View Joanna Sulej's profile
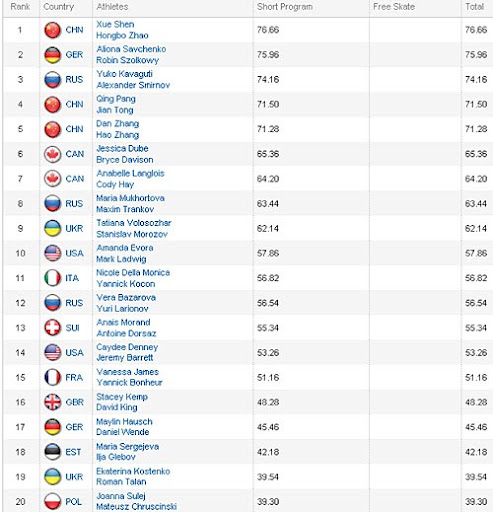The image size is (493, 512). coord(121,496)
